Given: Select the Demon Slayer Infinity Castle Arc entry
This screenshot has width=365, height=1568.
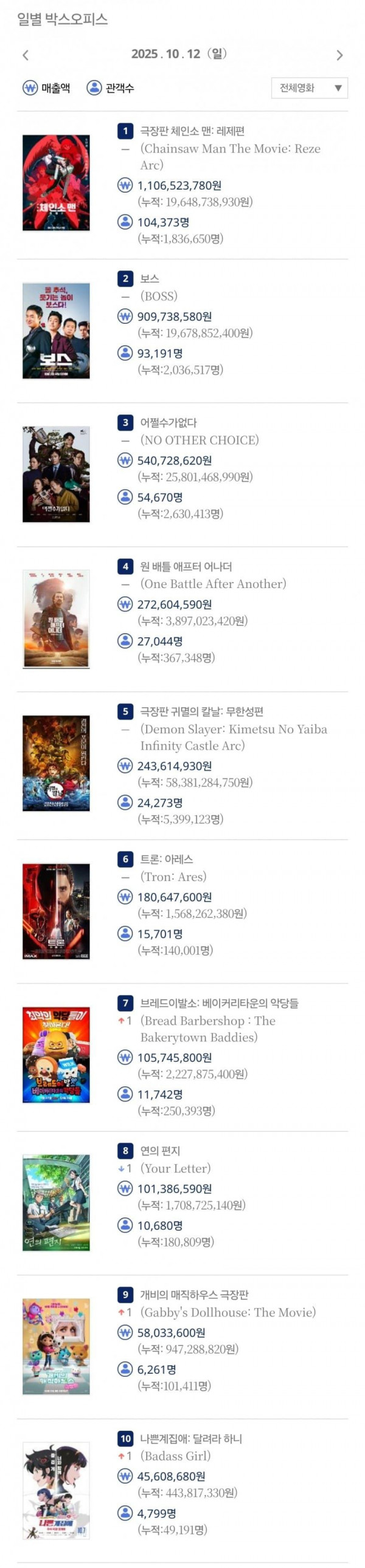Looking at the screenshot, I should tap(201, 711).
